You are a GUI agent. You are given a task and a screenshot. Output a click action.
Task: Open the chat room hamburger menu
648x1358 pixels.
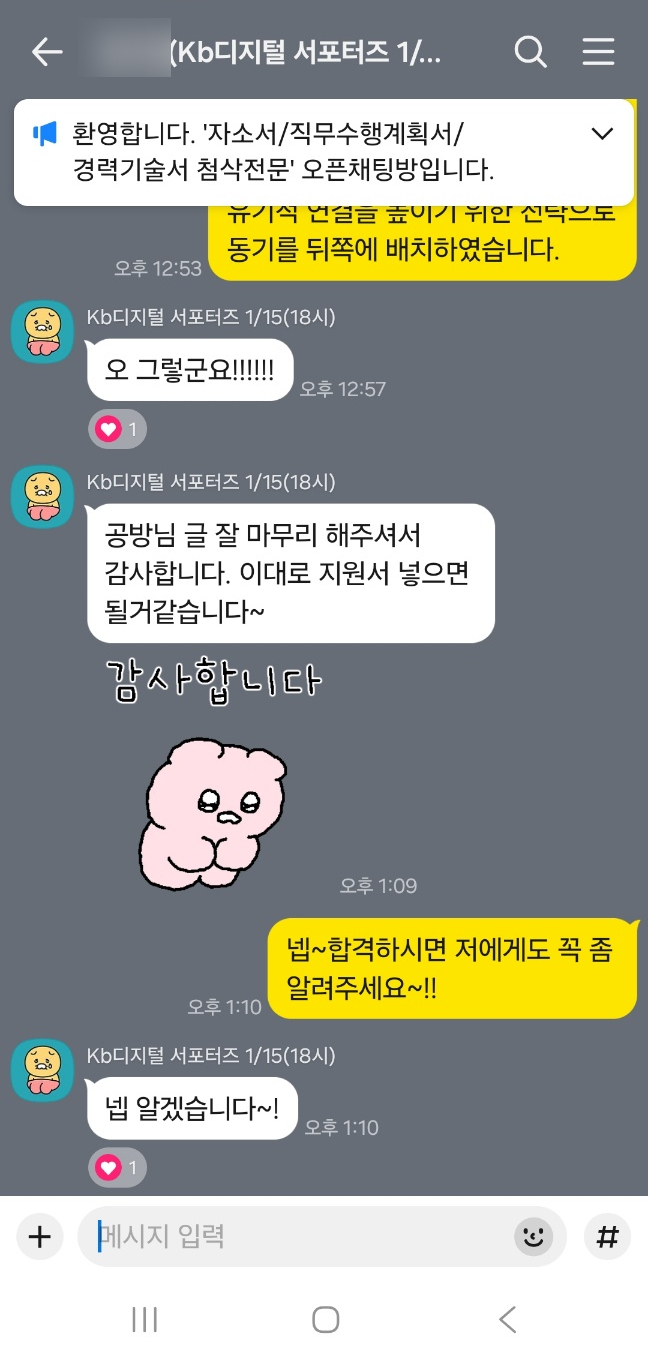pos(598,52)
